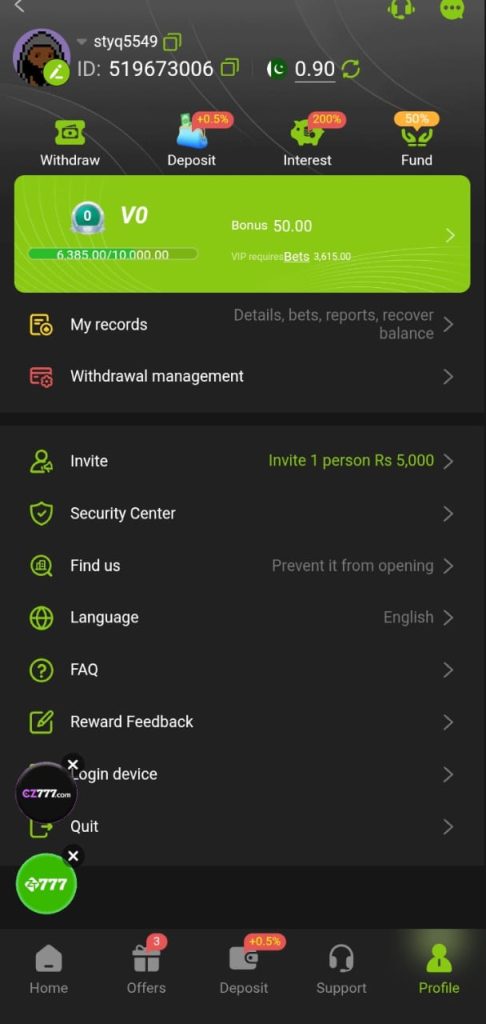Open Reward Feedback
This screenshot has height=1024, width=486.
point(242,722)
